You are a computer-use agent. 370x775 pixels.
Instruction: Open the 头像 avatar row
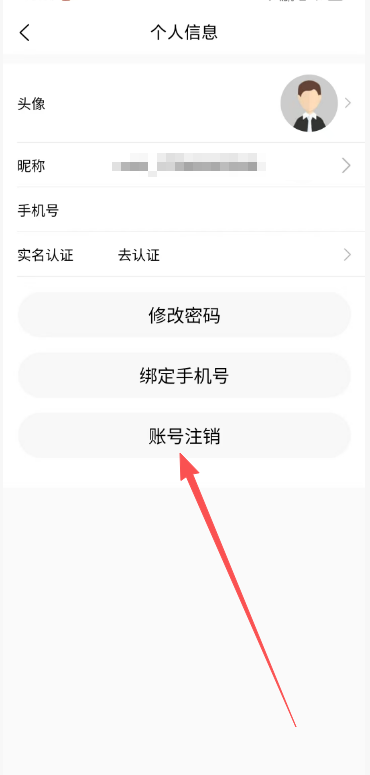(x=184, y=103)
